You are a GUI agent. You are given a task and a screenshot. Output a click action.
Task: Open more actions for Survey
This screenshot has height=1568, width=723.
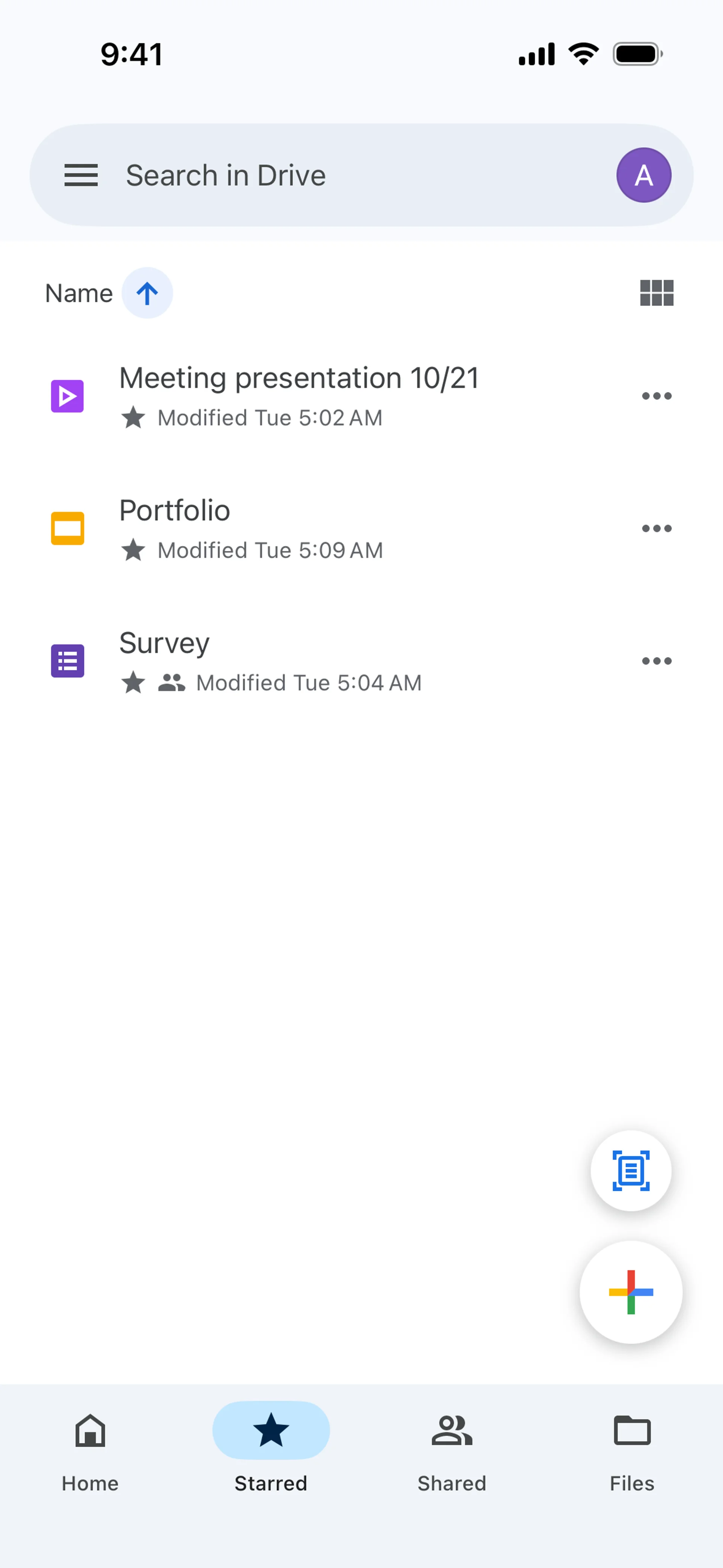[x=656, y=661]
